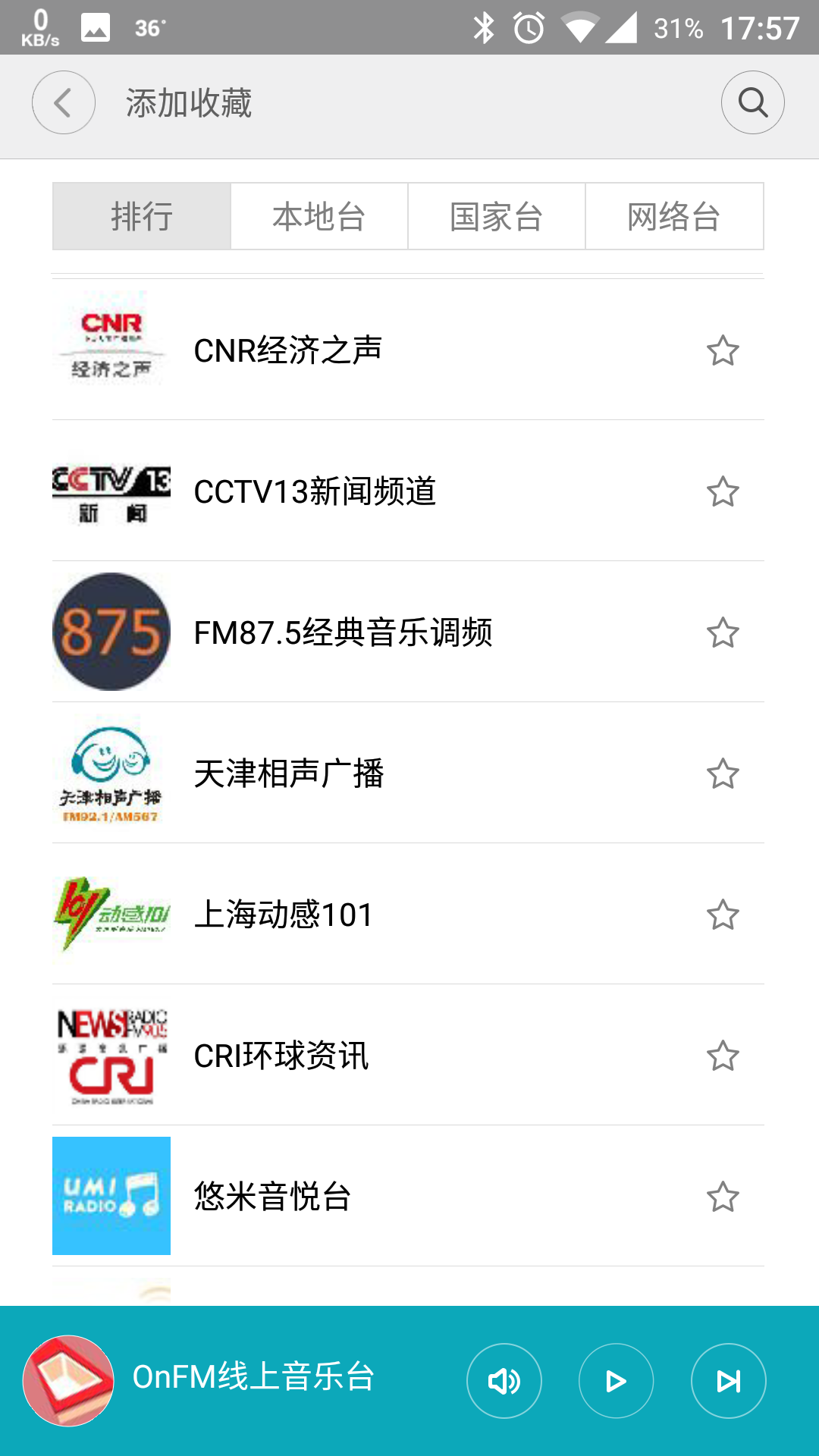Favorite 天津相声广播 with its star
The width and height of the screenshot is (819, 1456).
(x=723, y=773)
